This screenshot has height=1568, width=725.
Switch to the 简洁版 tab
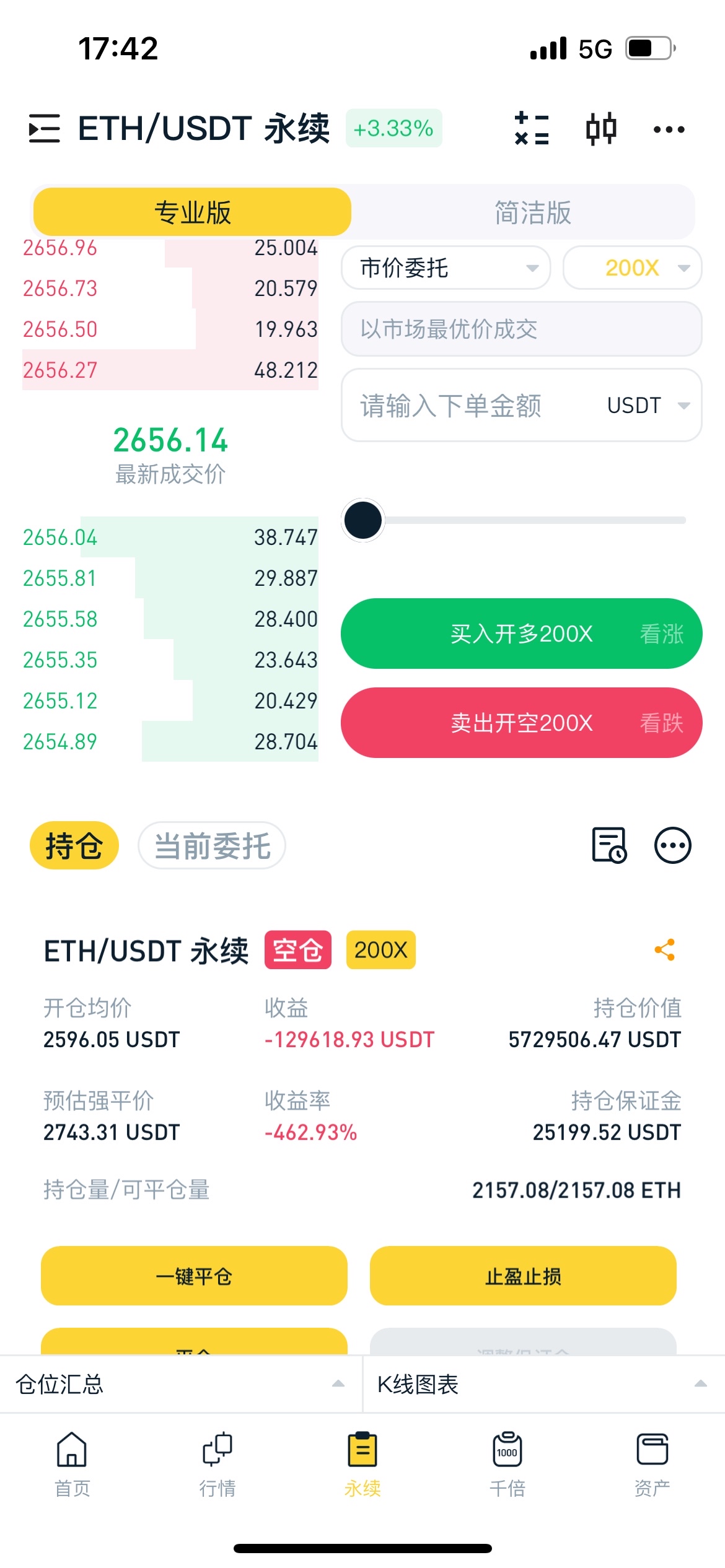click(532, 212)
